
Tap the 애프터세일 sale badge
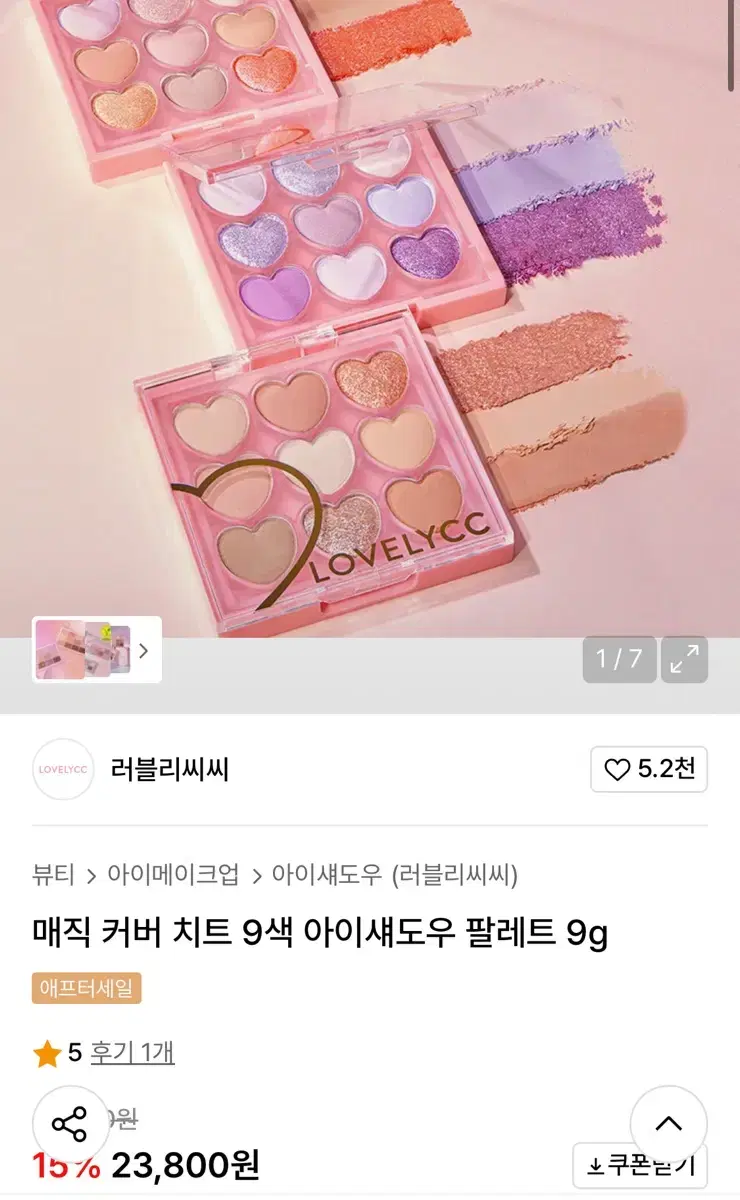point(84,988)
